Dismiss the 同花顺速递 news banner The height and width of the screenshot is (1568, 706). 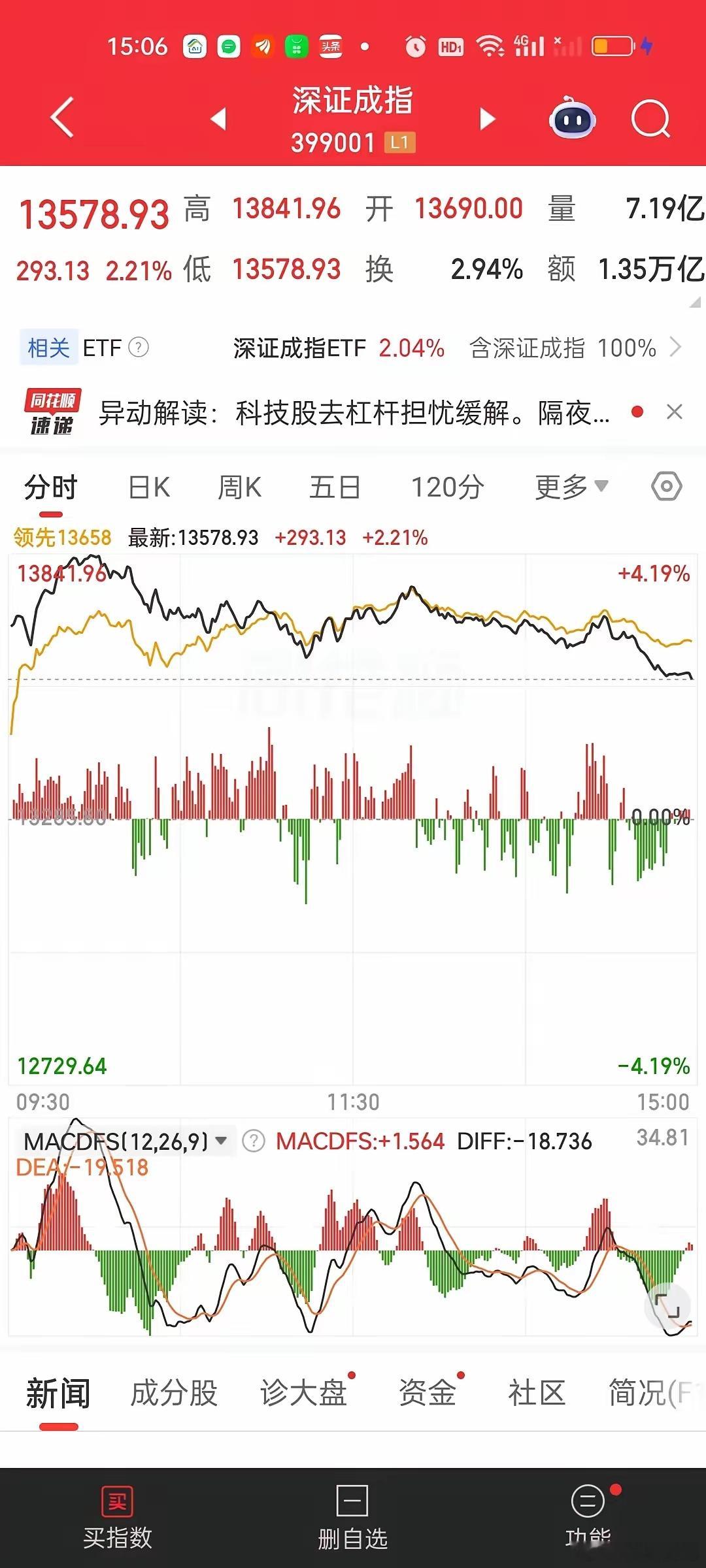pos(675,412)
